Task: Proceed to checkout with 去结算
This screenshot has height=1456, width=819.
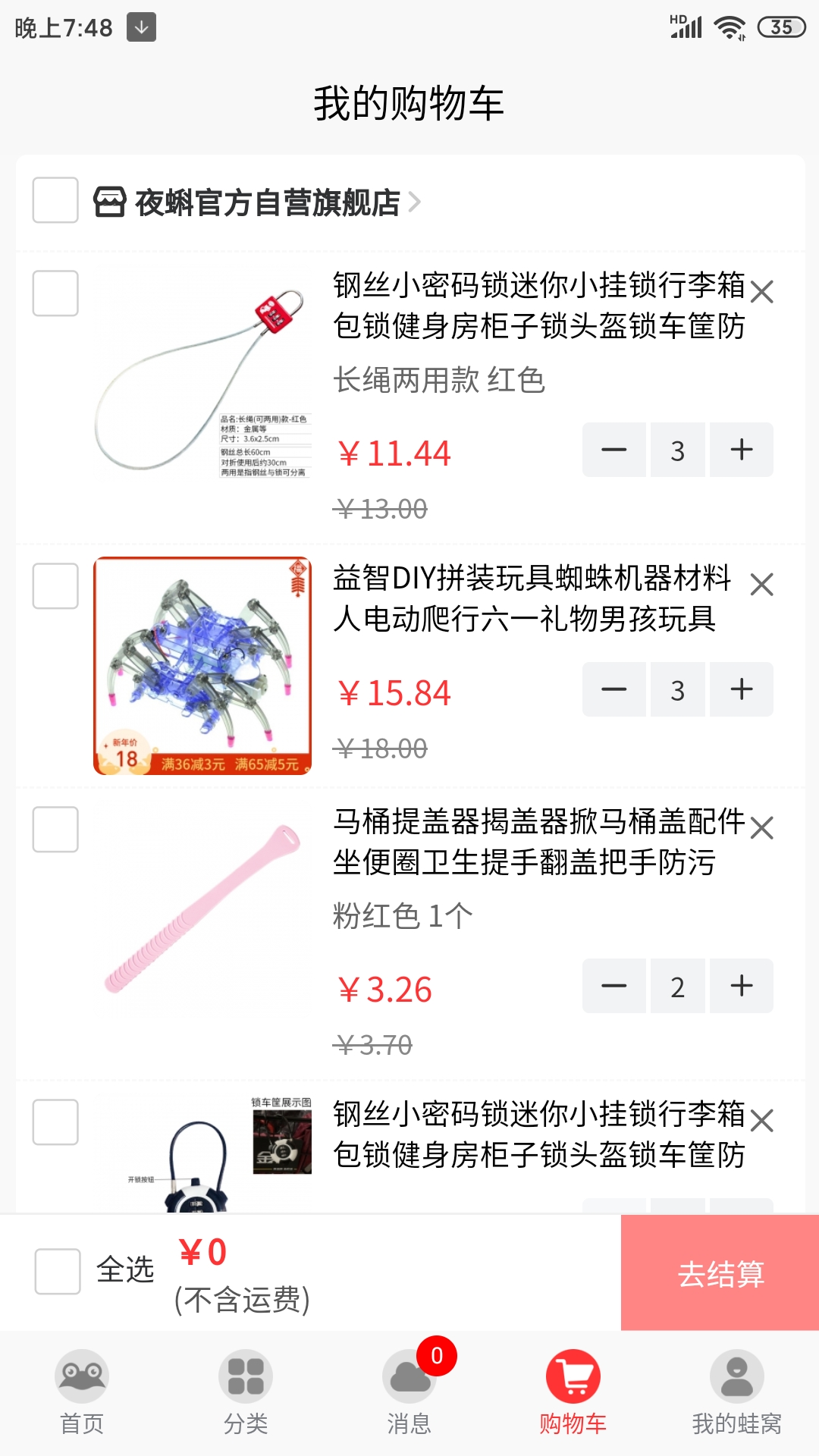Action: (720, 1273)
